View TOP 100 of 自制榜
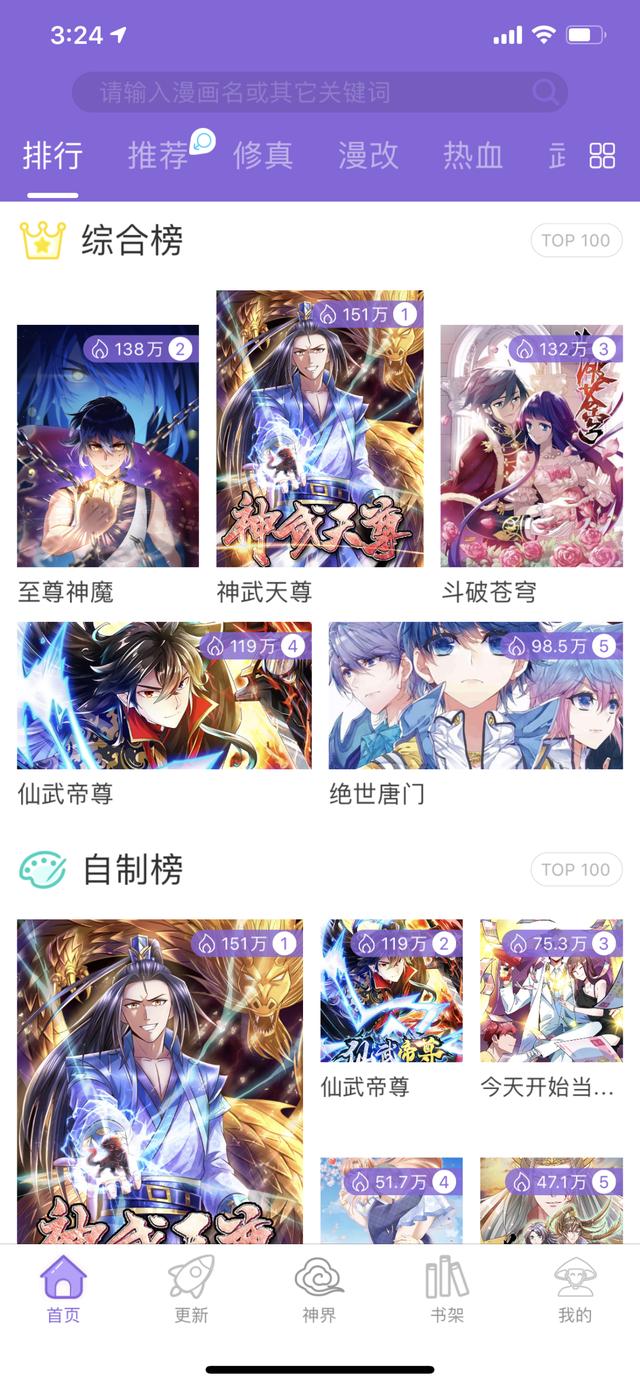Screen dimensions: 640x1386 point(576,870)
